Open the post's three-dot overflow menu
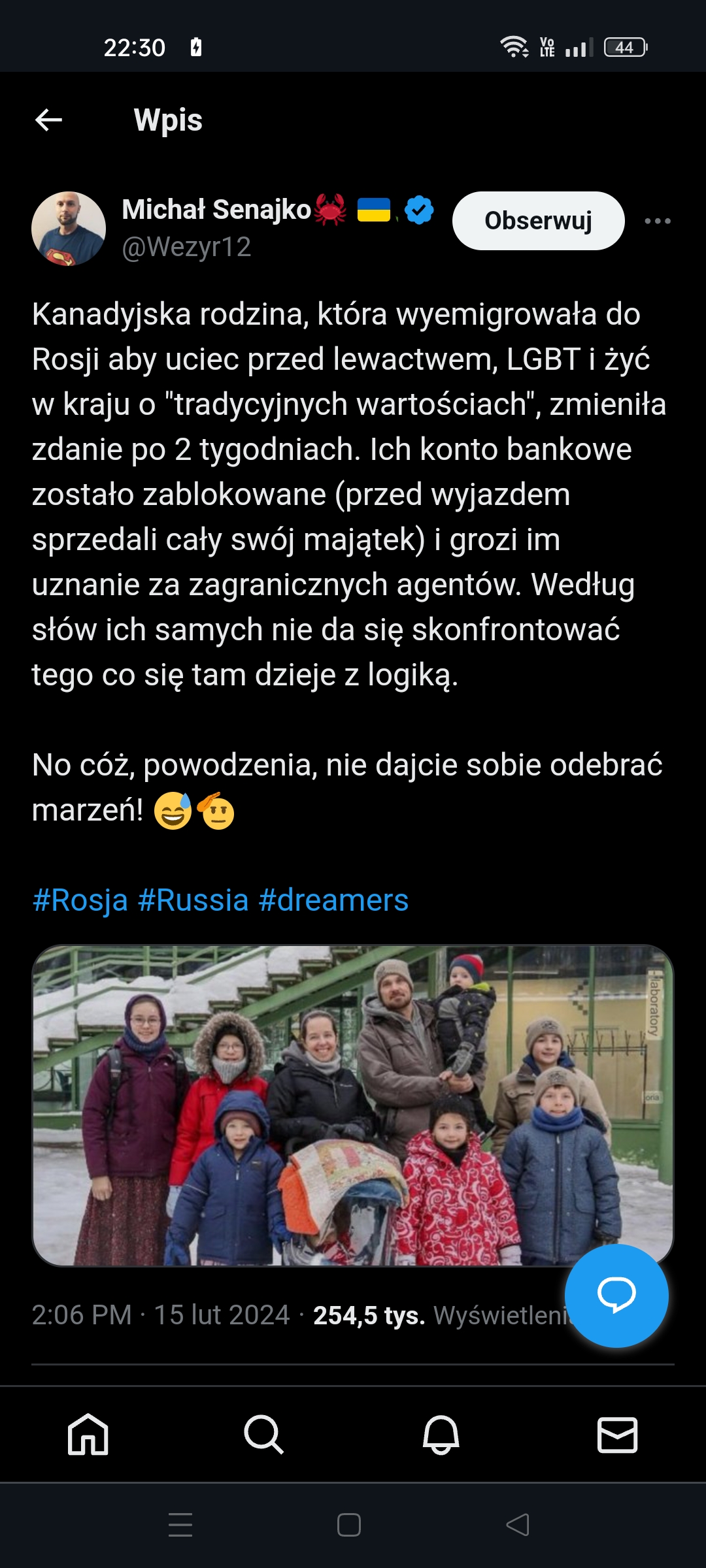This screenshot has height=1568, width=706. coord(657,221)
